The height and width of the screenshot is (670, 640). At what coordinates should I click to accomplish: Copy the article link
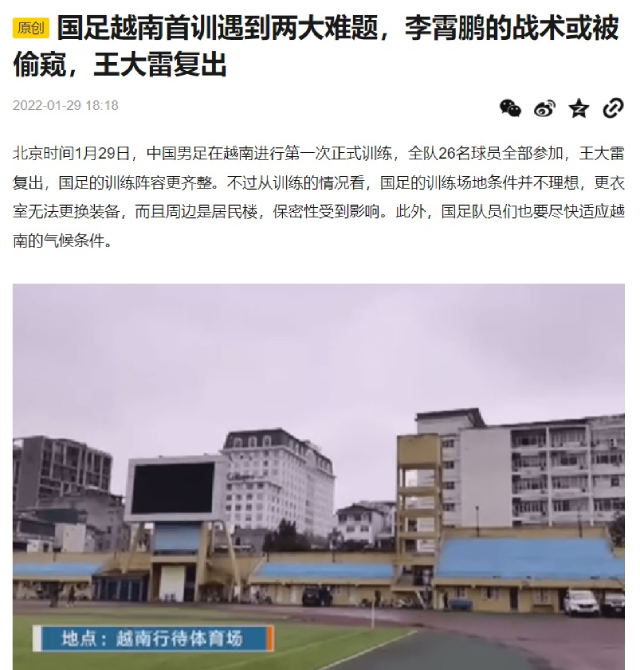613,108
